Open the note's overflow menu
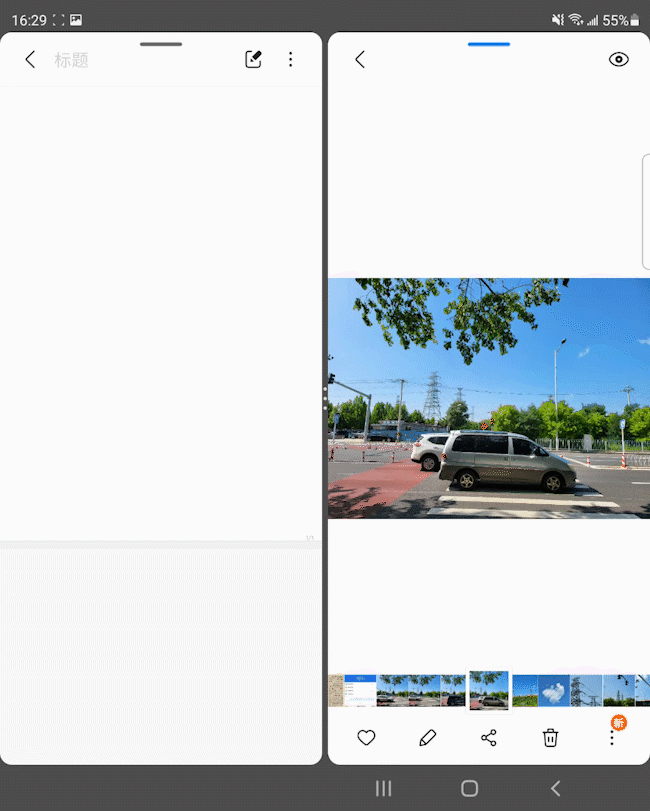650x811 pixels. [x=291, y=60]
